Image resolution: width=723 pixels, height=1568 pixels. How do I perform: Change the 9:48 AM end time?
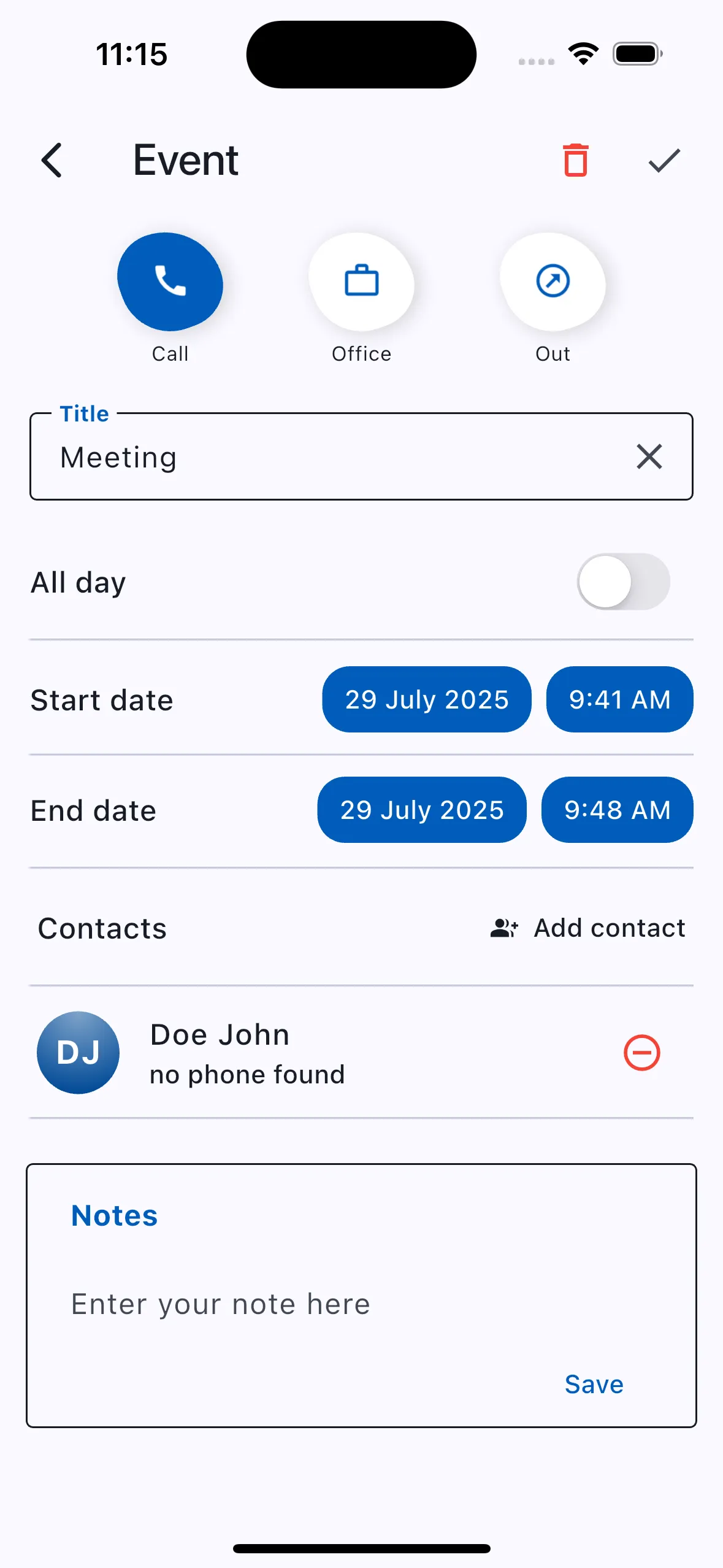coord(617,810)
